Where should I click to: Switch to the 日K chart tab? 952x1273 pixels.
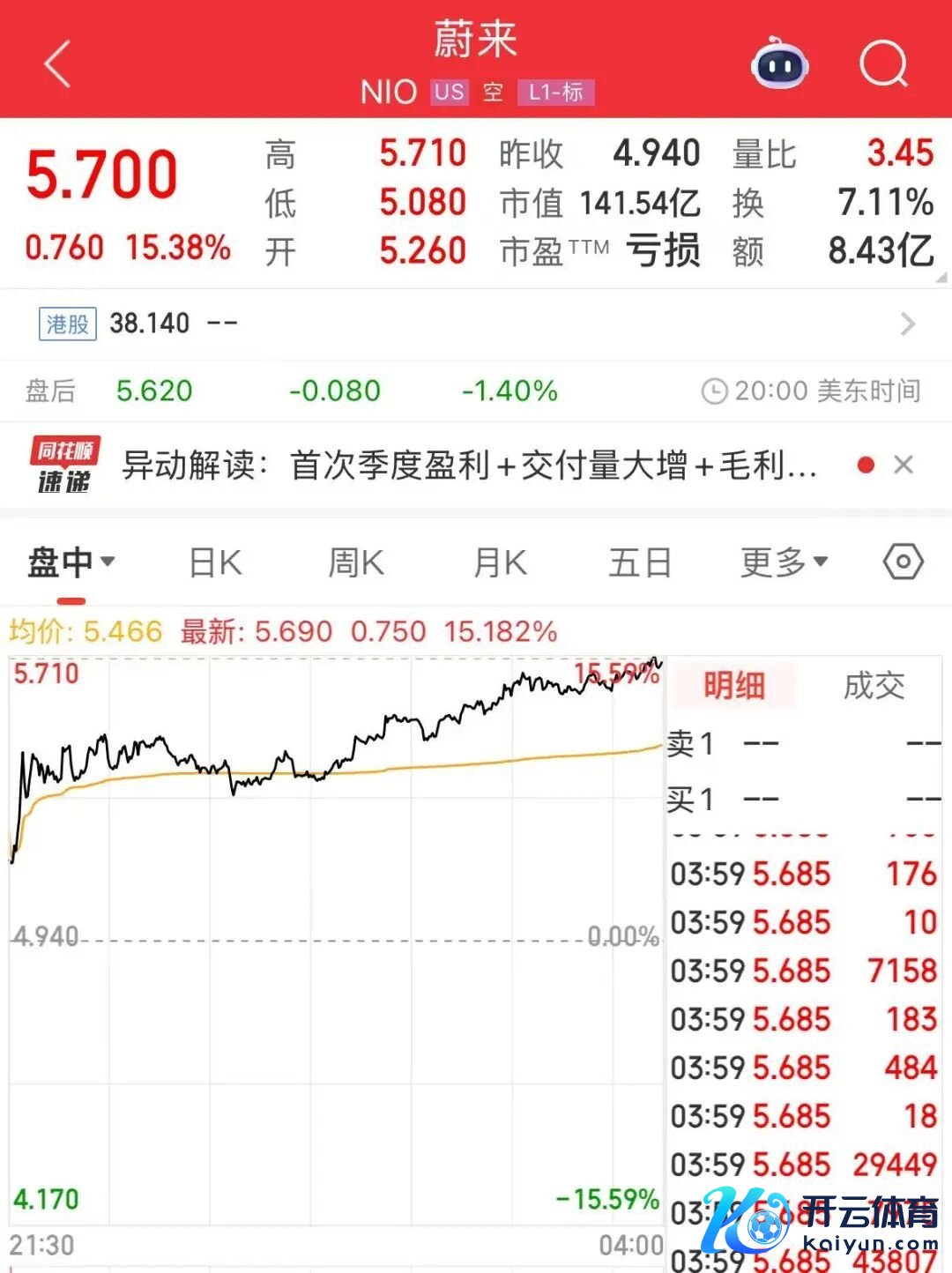coord(215,562)
